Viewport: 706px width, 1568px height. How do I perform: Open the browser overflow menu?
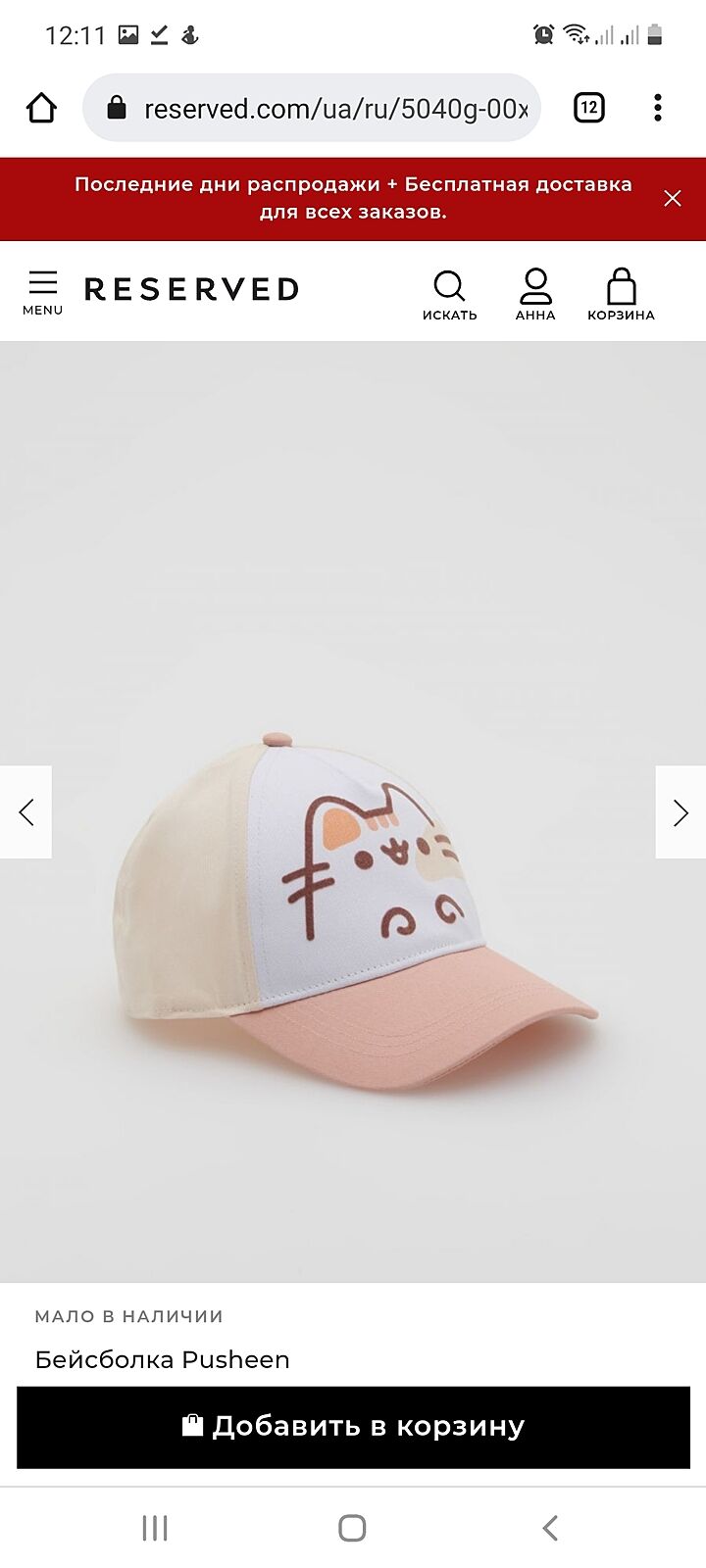[658, 108]
